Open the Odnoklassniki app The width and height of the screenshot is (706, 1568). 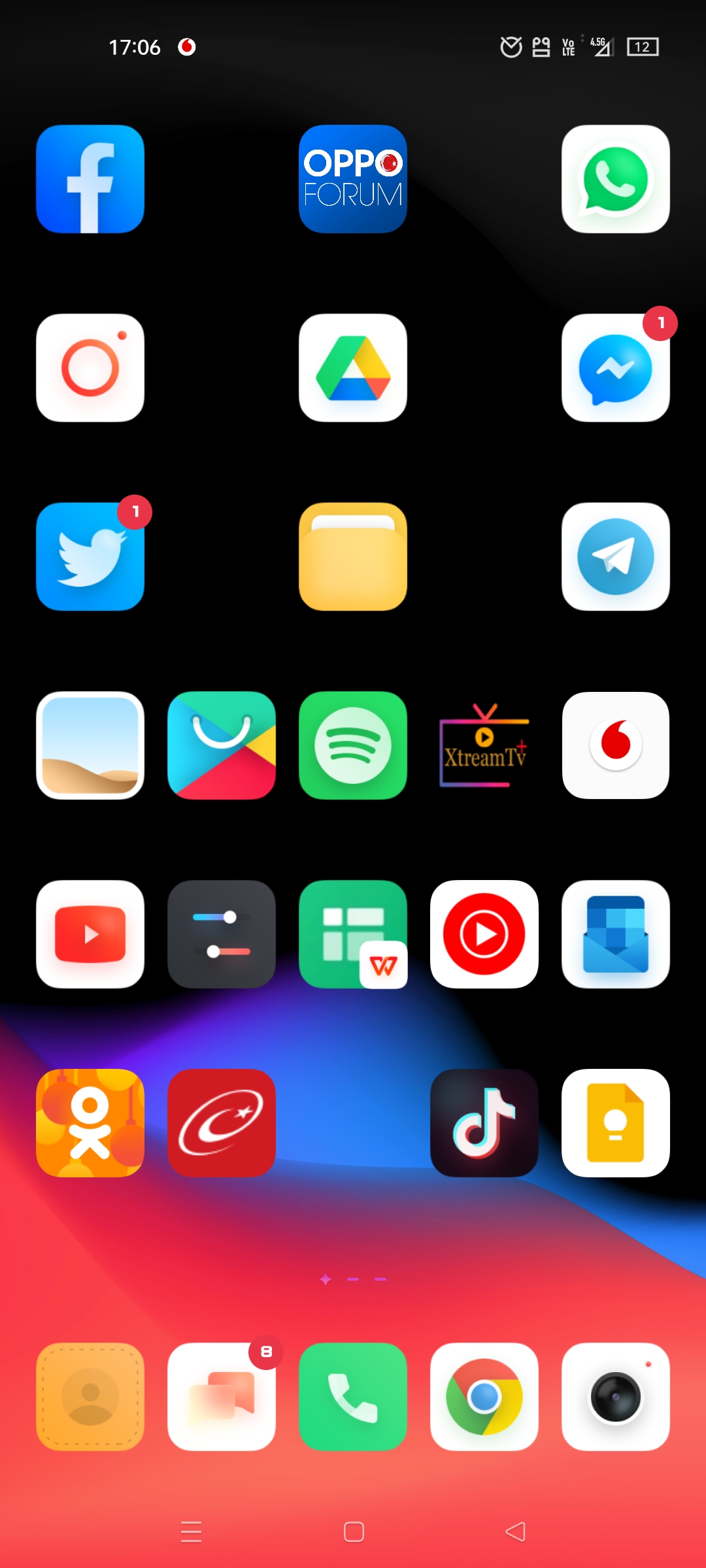(90, 1123)
